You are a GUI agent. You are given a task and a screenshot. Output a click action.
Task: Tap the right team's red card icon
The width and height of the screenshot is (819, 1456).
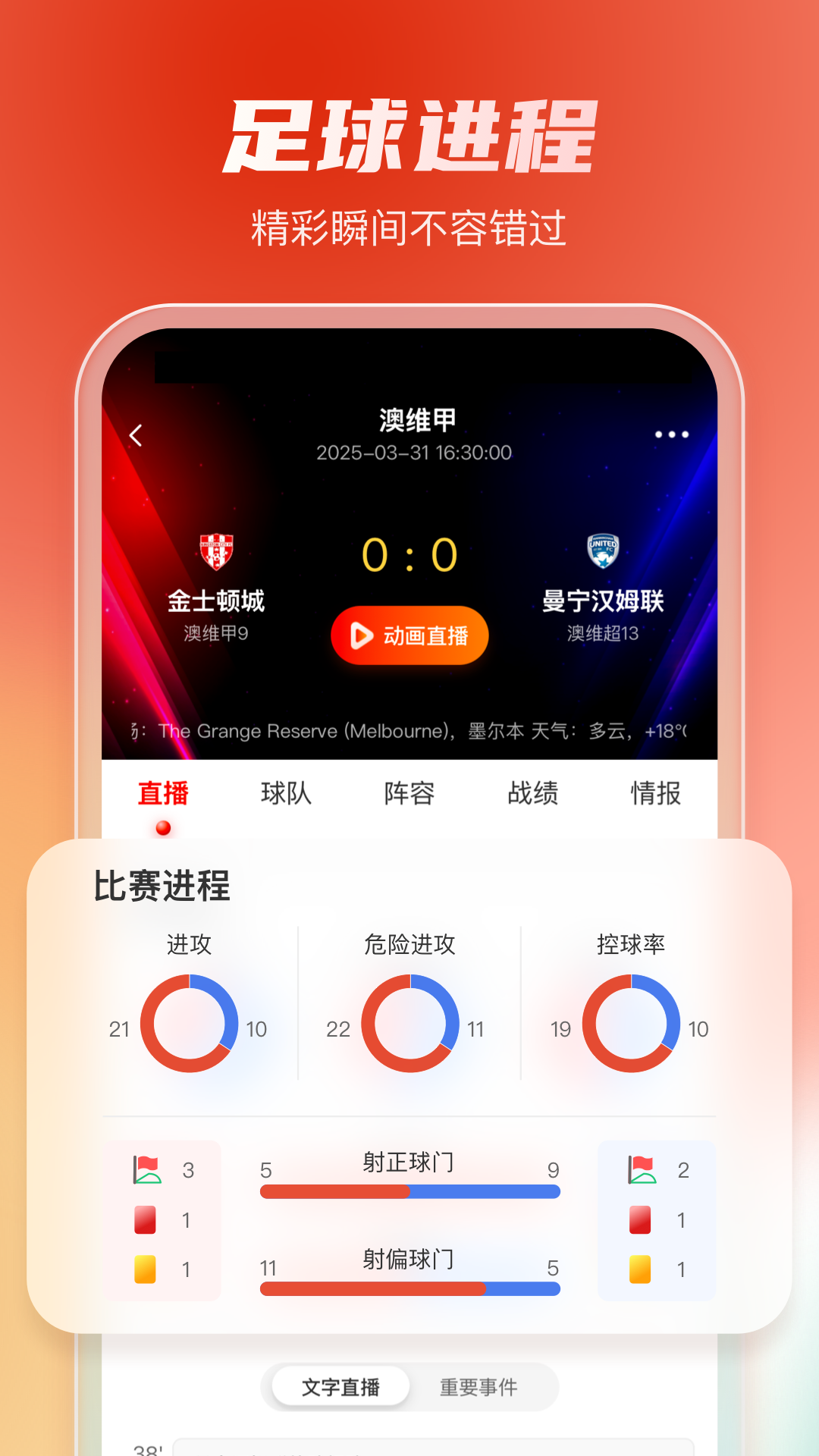[x=639, y=1219]
